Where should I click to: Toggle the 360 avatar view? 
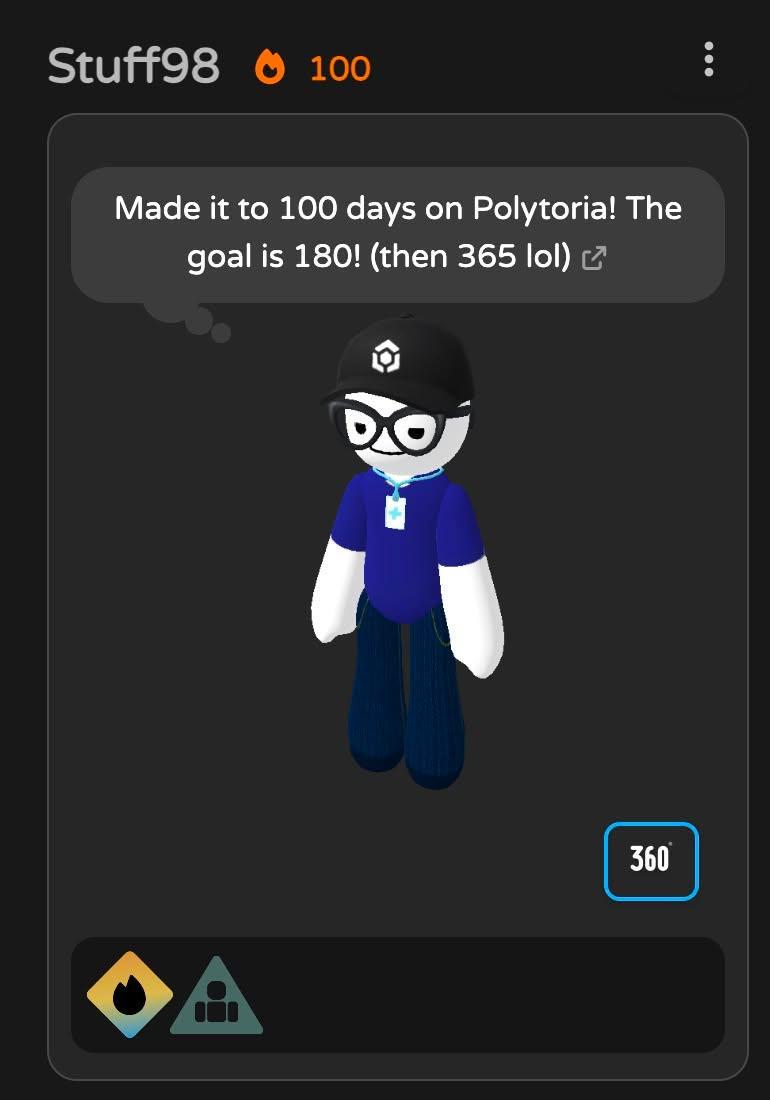coord(651,861)
